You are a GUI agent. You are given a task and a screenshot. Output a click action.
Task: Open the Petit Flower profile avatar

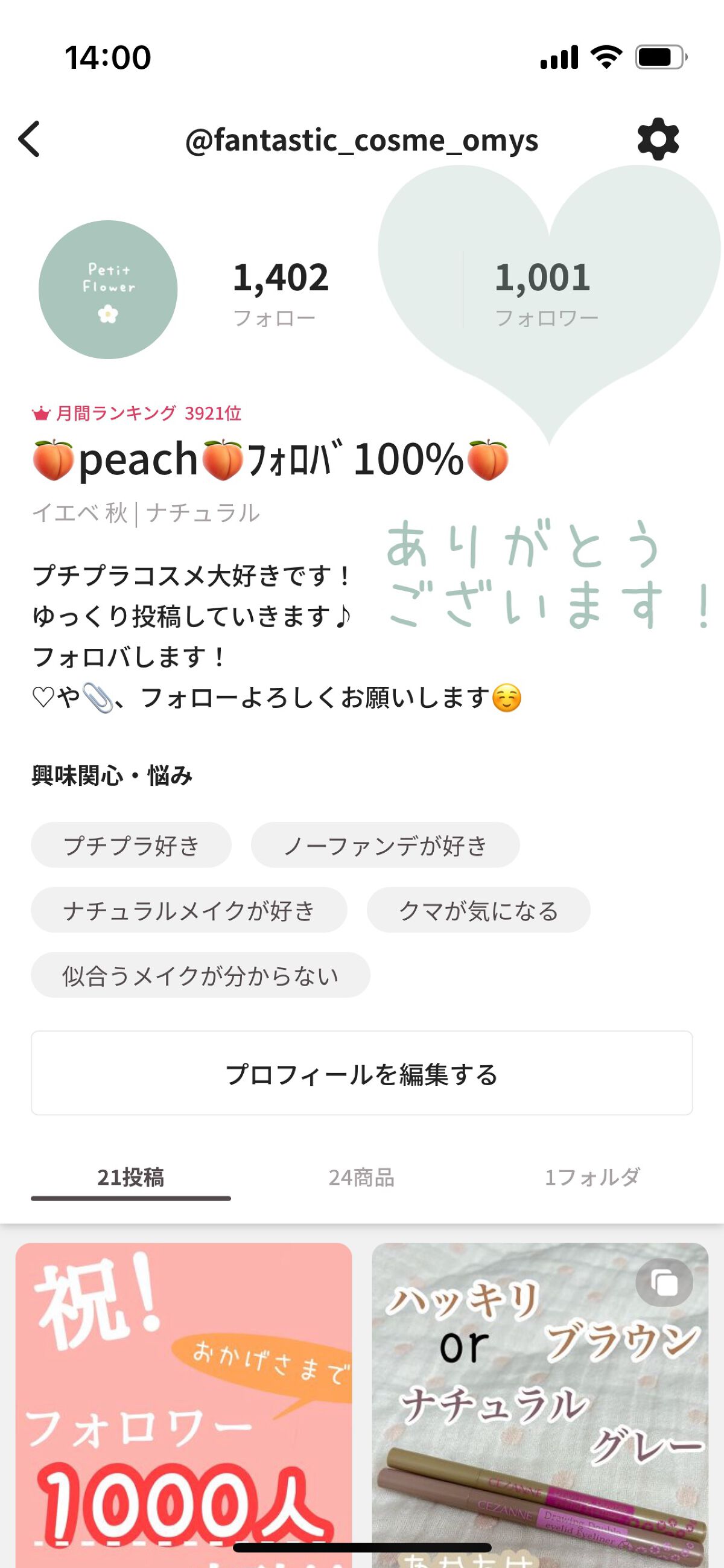point(110,287)
